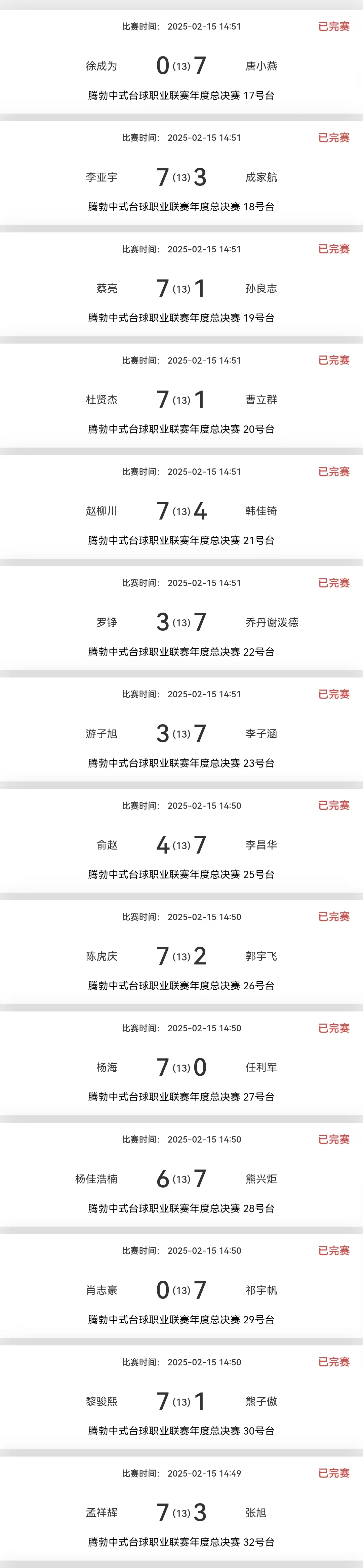363x1568 pixels.
Task: Open the 蔡亮 vs 孙良志 match card
Action: click(x=182, y=288)
